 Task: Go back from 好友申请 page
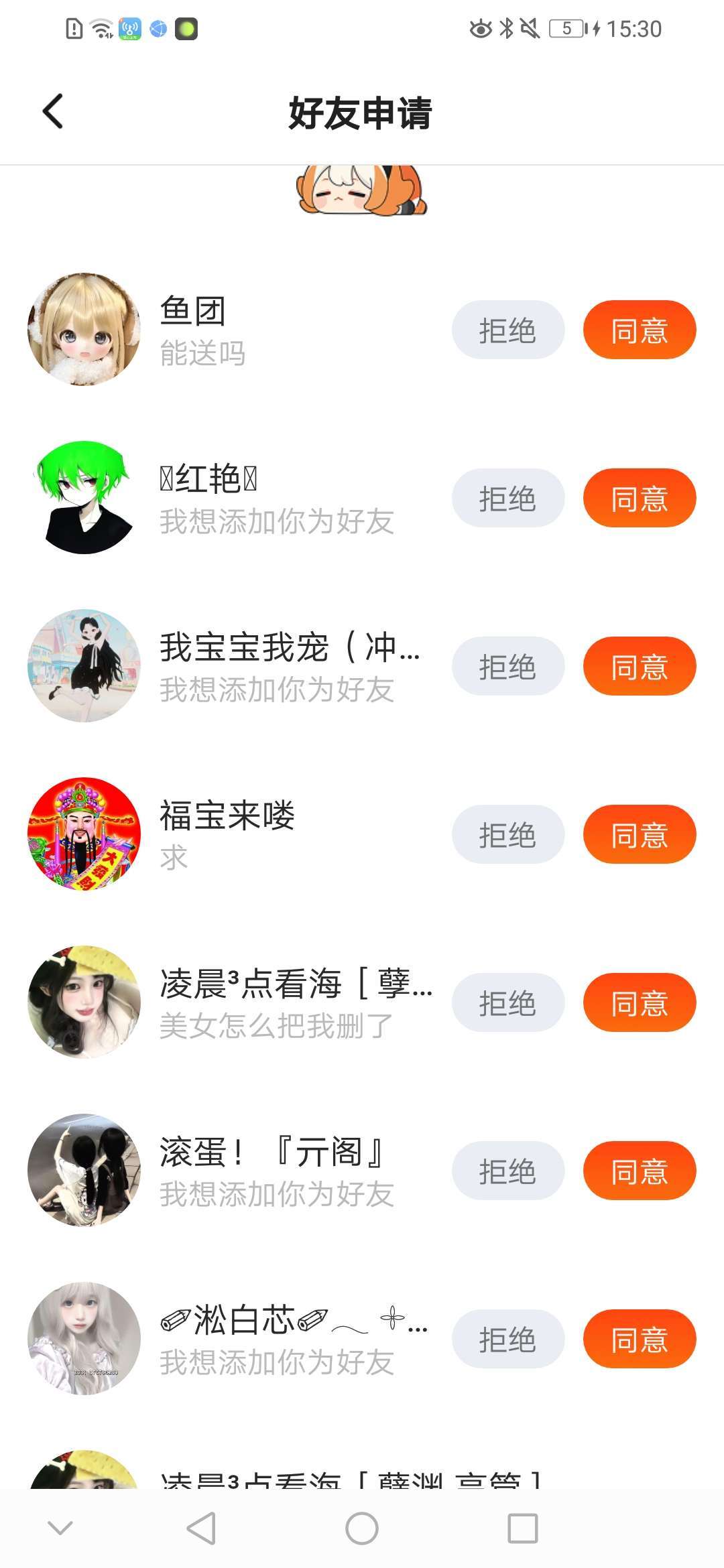(x=53, y=111)
